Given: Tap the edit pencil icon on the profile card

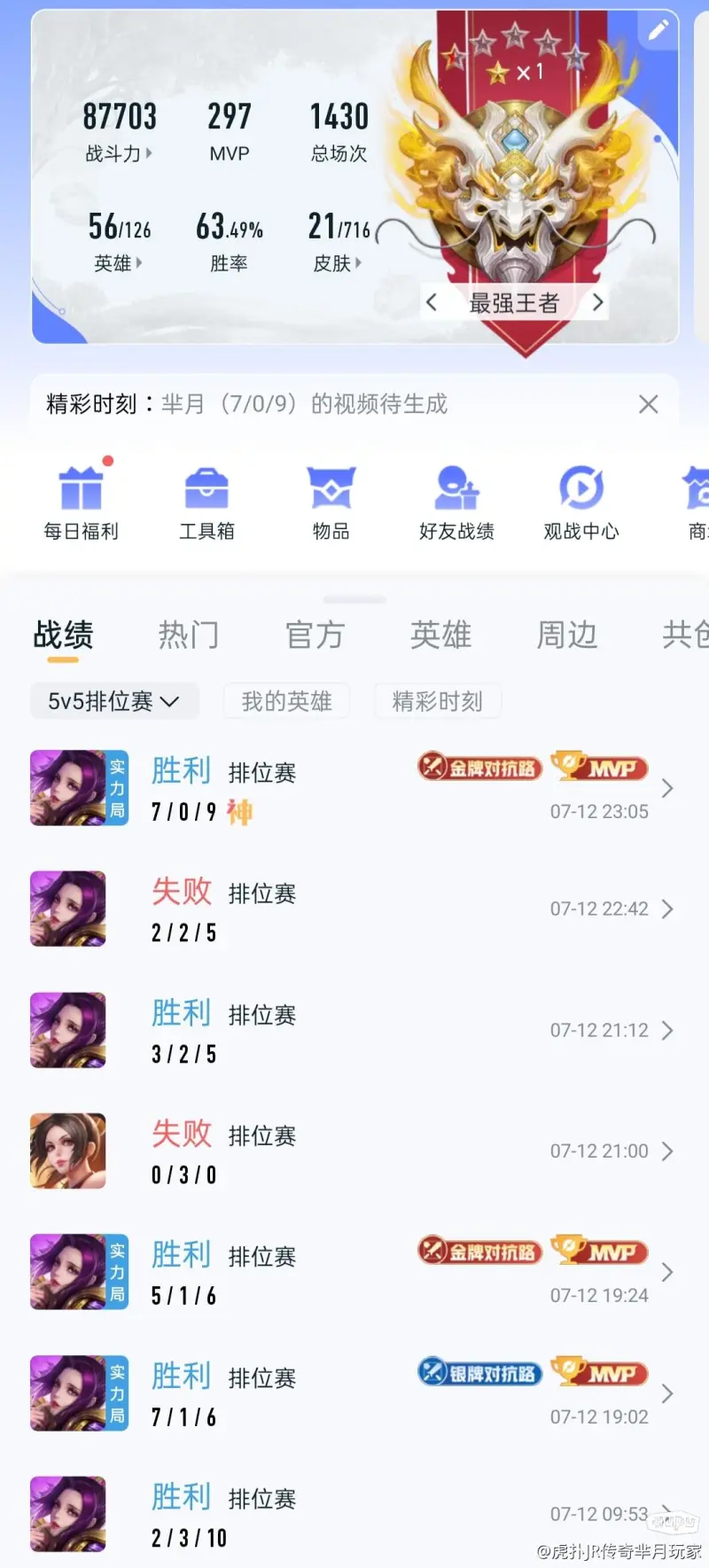Looking at the screenshot, I should click(x=658, y=31).
